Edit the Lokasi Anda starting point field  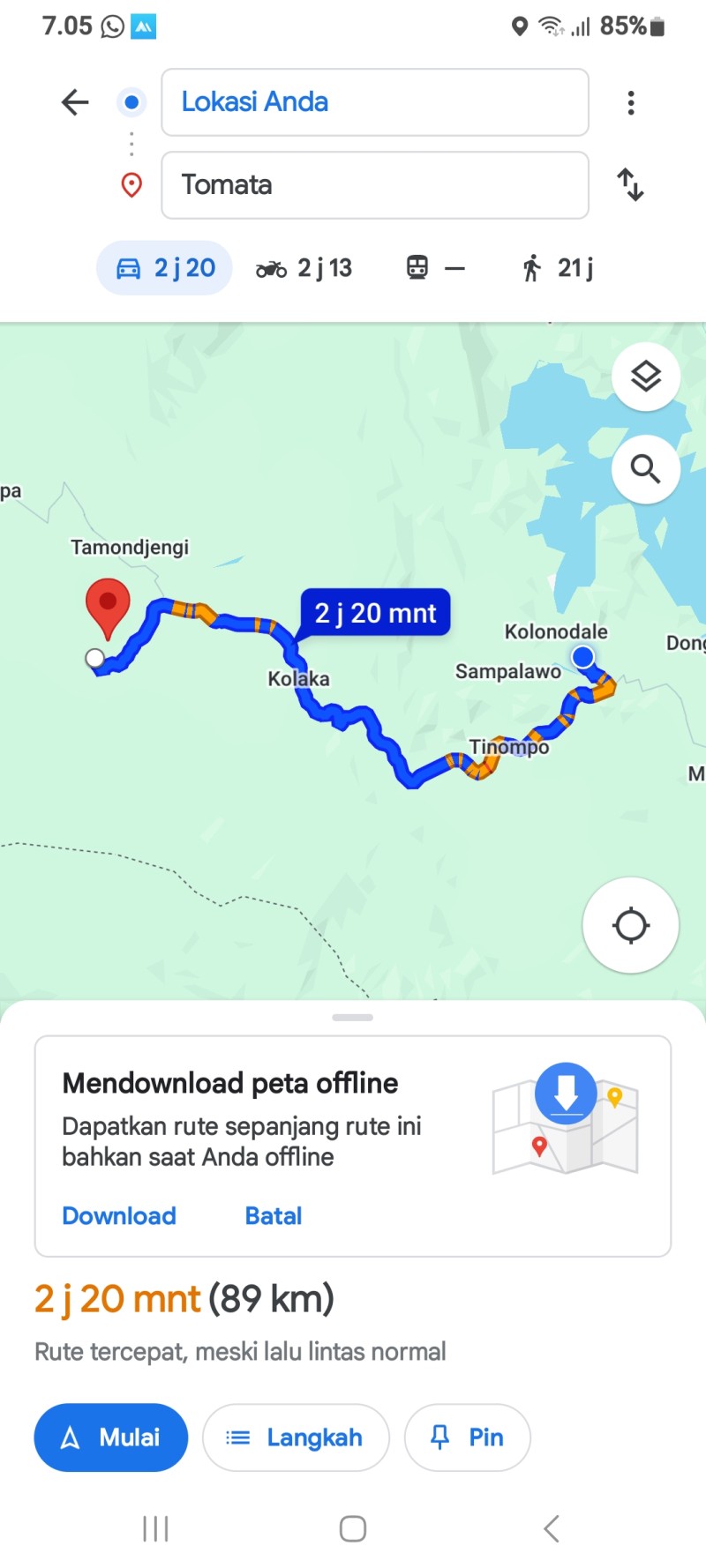click(375, 102)
